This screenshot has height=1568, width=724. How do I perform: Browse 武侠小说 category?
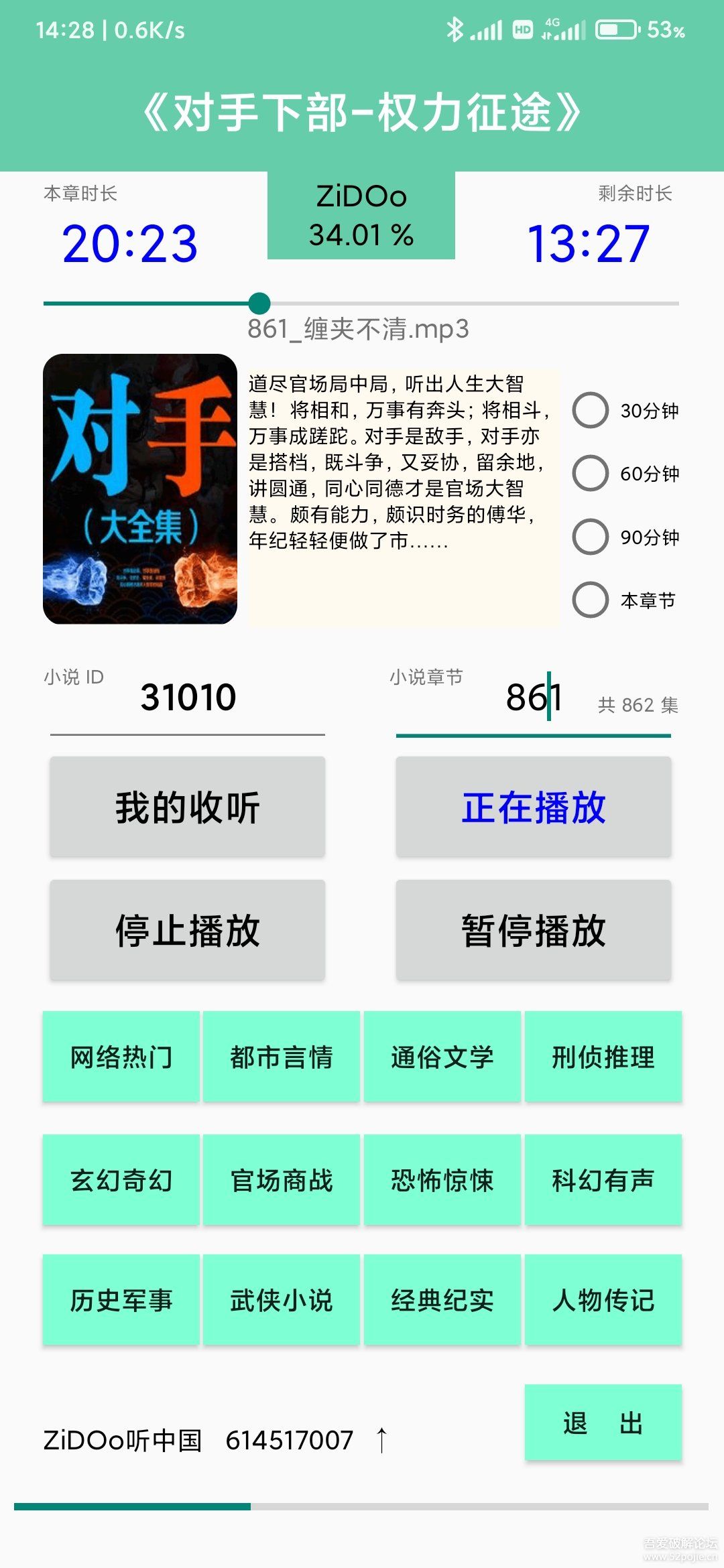[x=282, y=1300]
